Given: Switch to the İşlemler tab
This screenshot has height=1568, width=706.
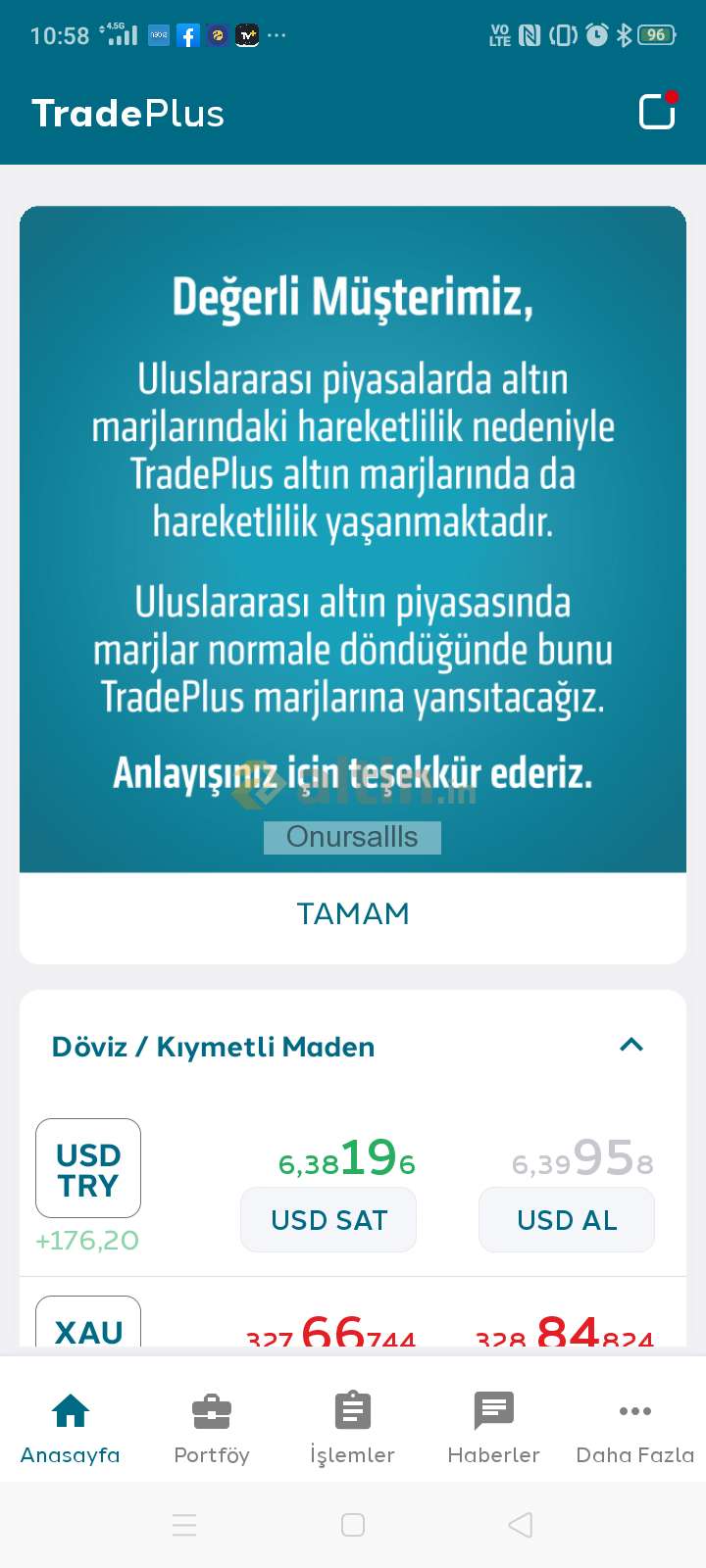Looking at the screenshot, I should [x=353, y=1427].
